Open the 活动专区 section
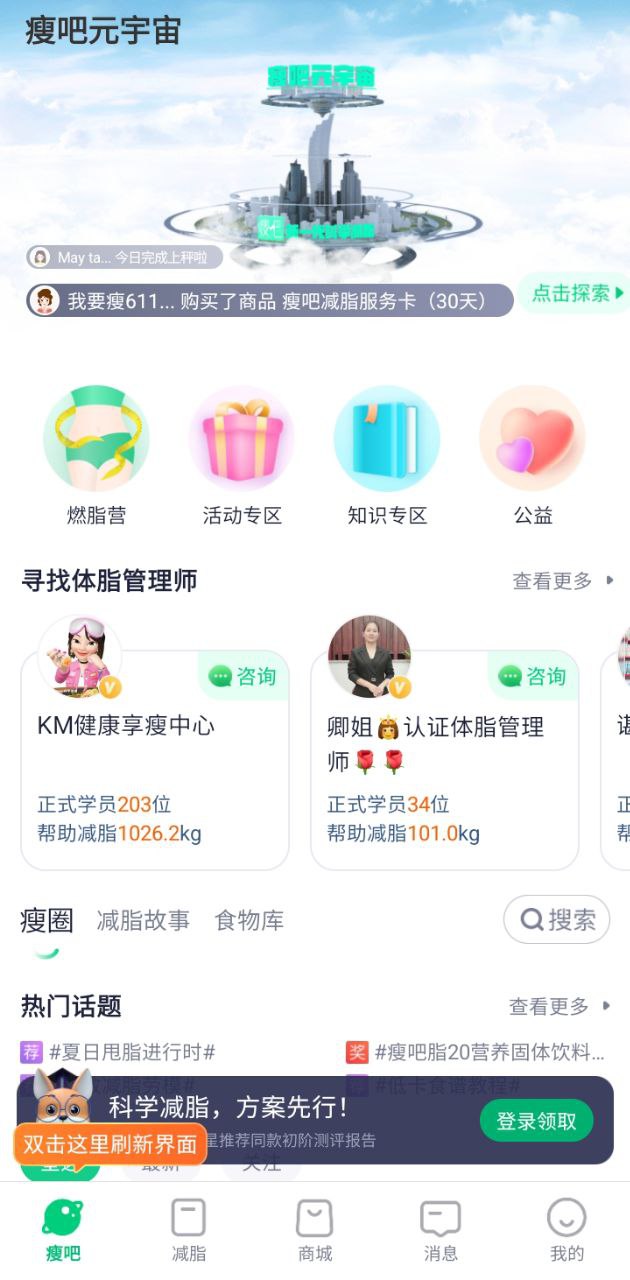Screen dimensions: 630x1280 (x=242, y=455)
